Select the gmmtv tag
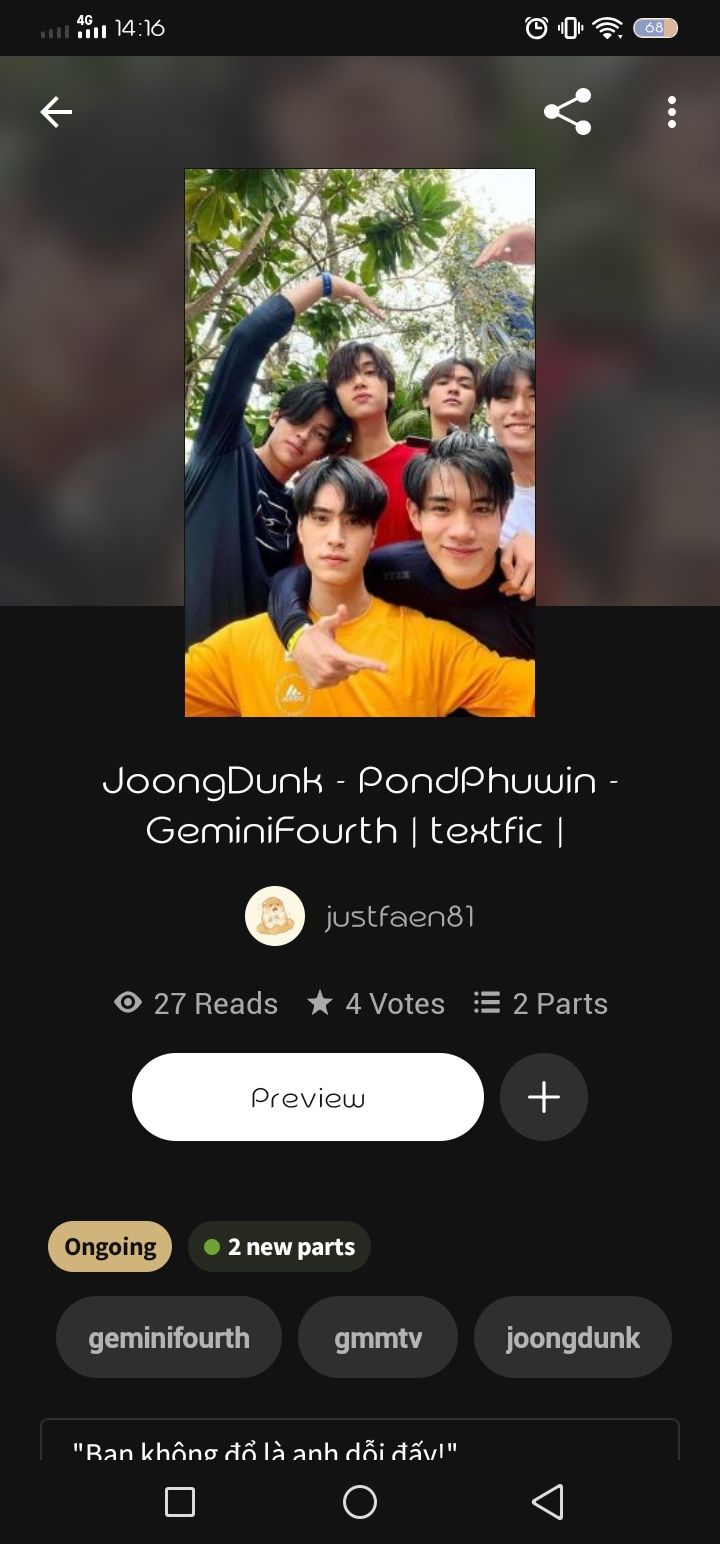 coord(378,1337)
